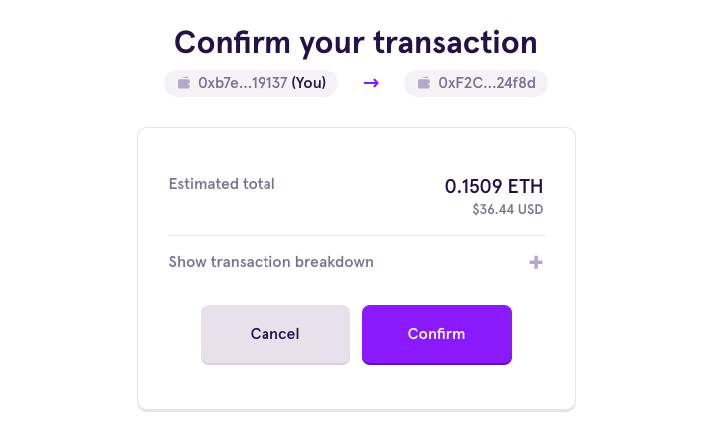Viewport: 709px width, 428px height.
Task: Cancel the transaction
Action: tap(275, 334)
